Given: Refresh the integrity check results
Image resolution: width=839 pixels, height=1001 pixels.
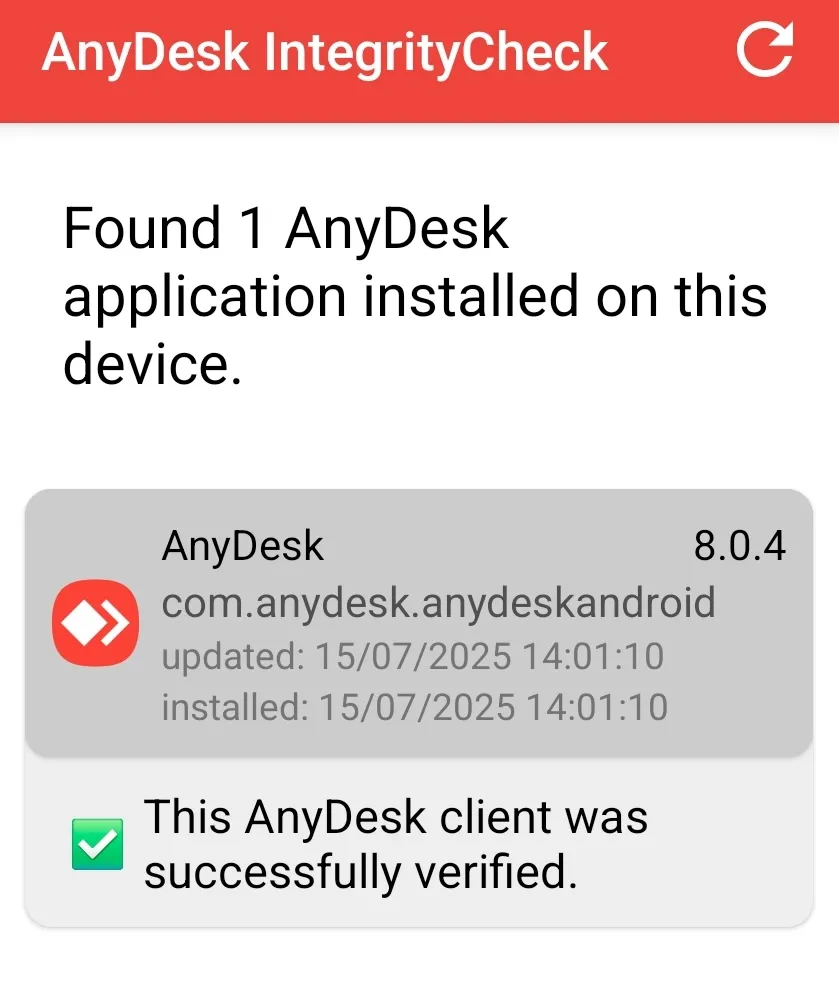Looking at the screenshot, I should pyautogui.click(x=765, y=52).
